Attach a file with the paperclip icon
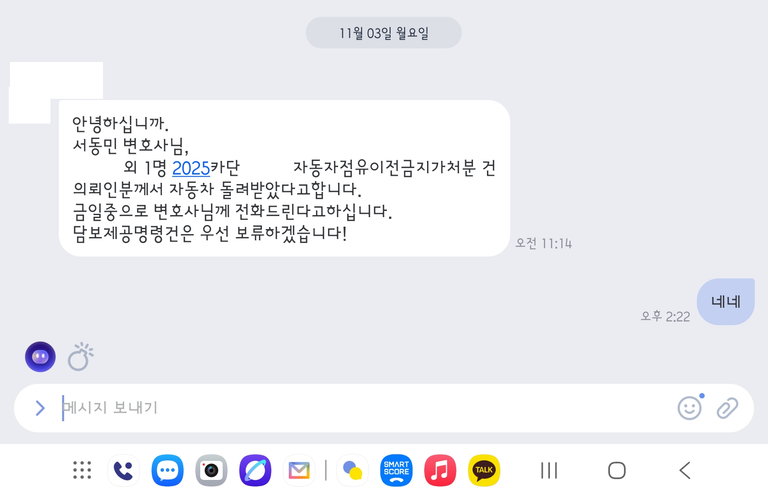 click(x=727, y=407)
